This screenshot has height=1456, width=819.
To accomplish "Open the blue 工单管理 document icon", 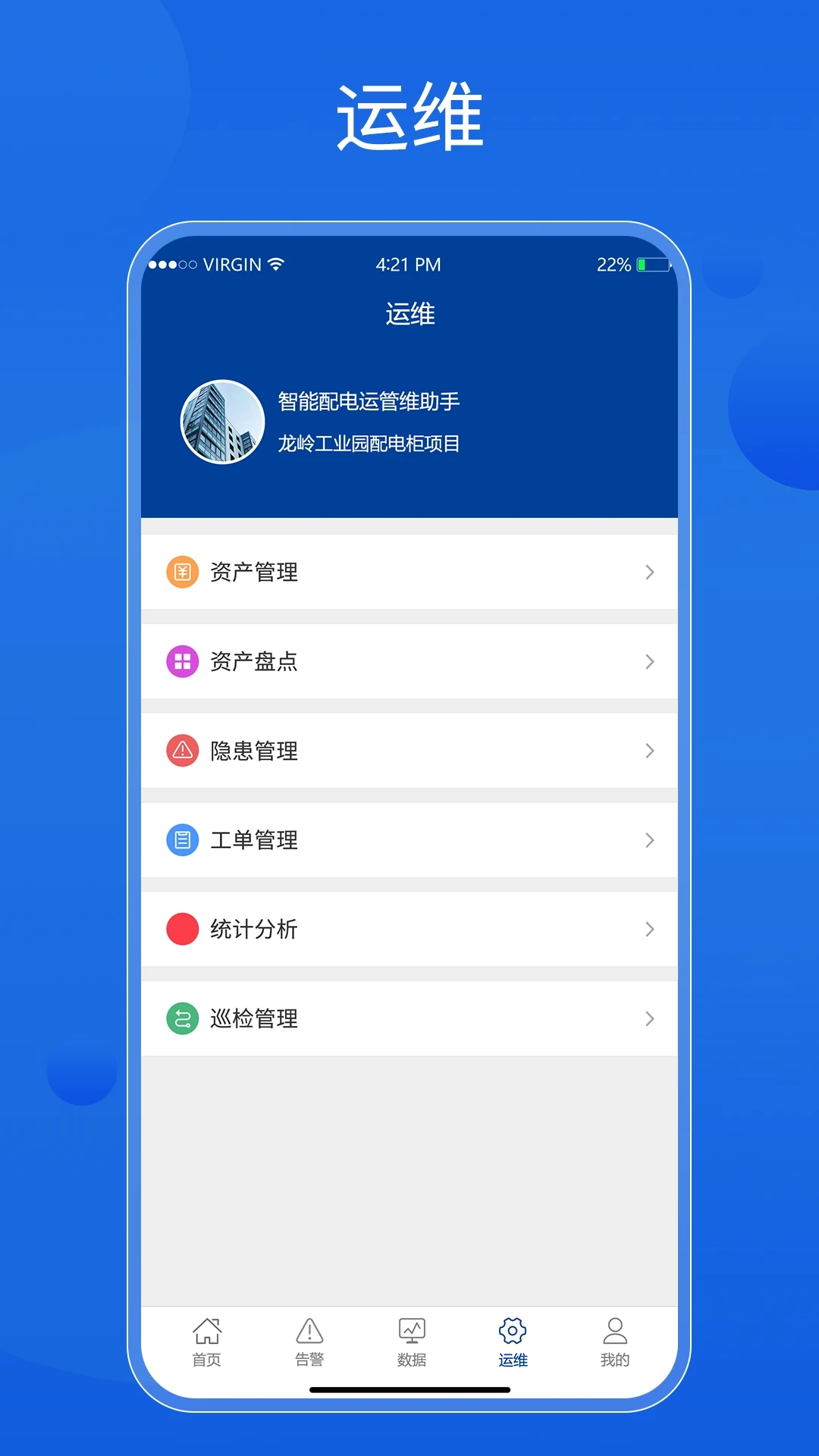I will click(x=182, y=840).
